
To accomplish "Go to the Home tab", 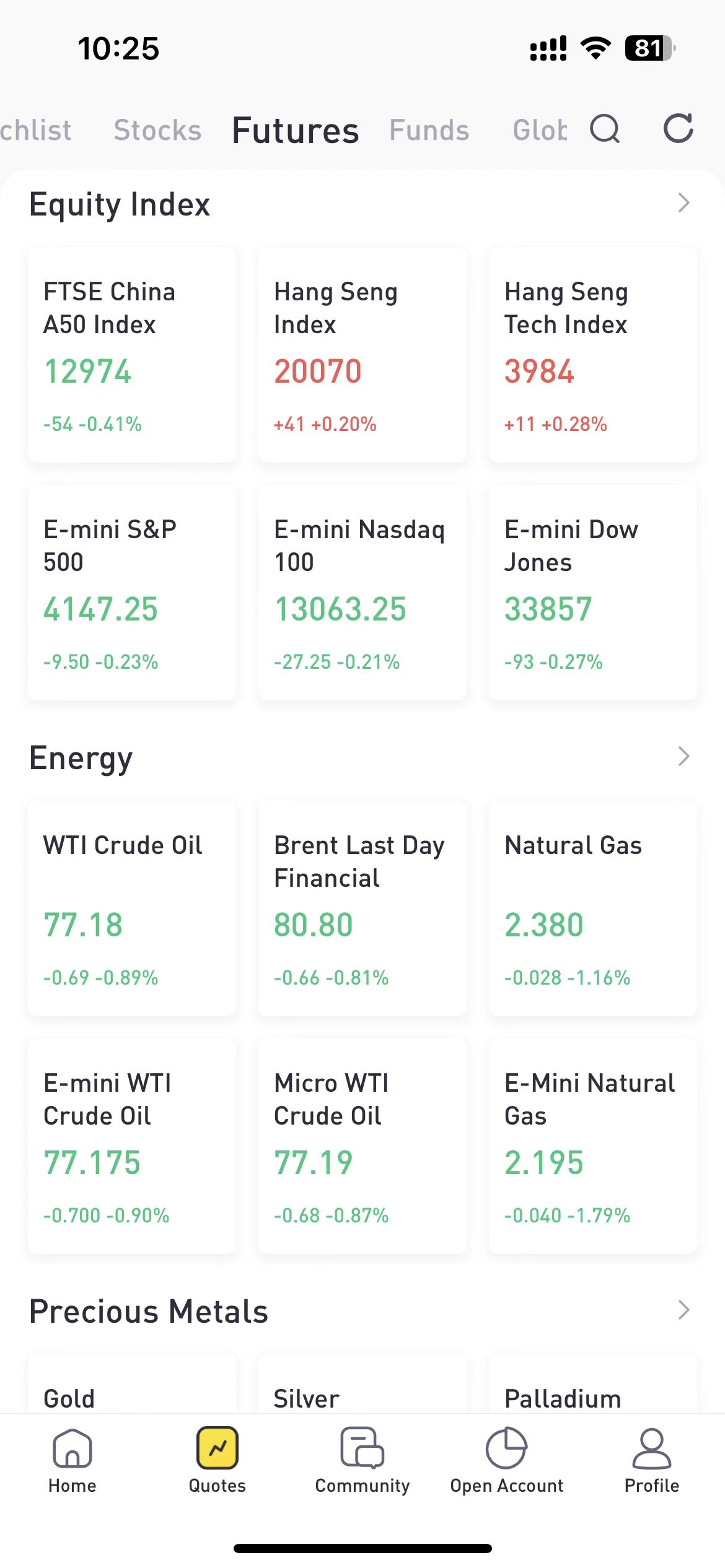I will coord(72,1460).
